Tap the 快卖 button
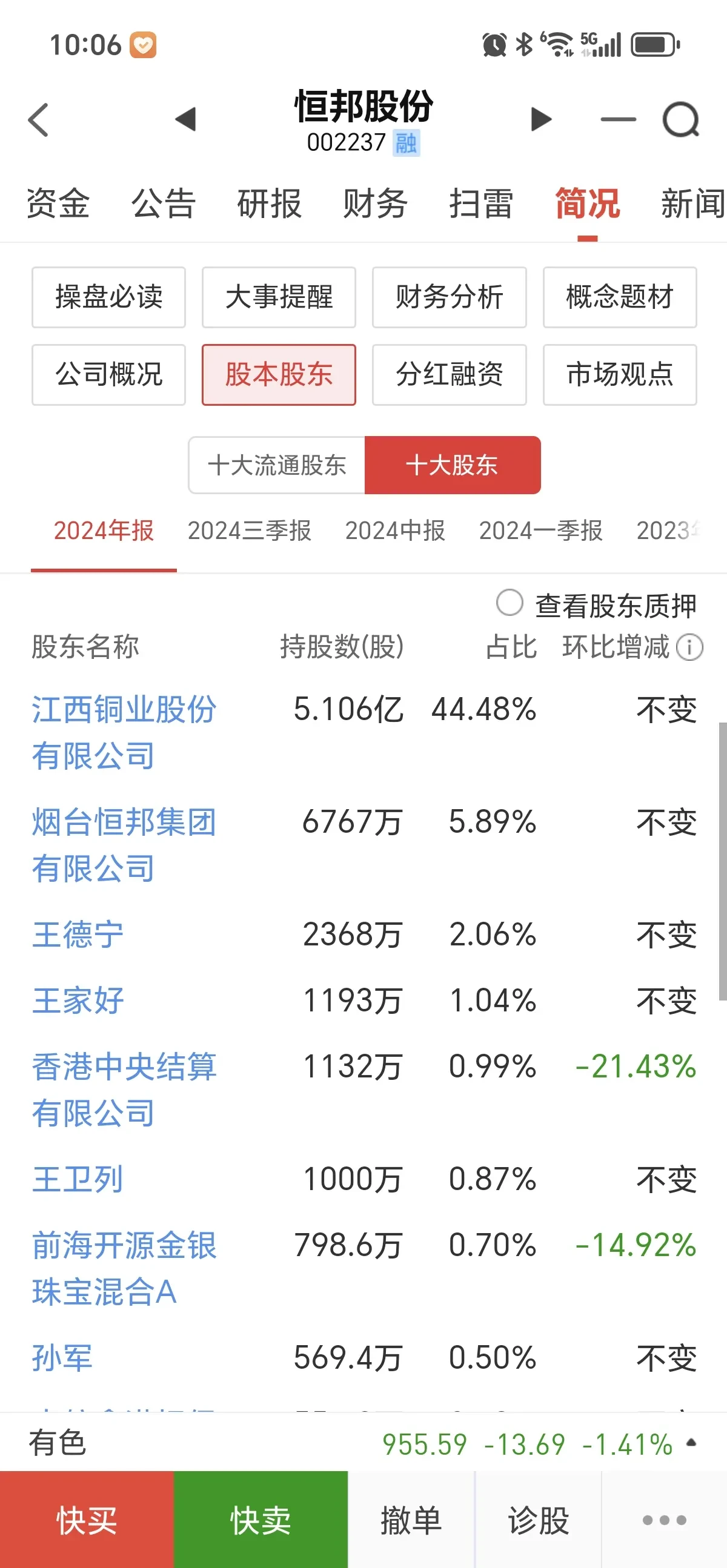 pos(261,1520)
